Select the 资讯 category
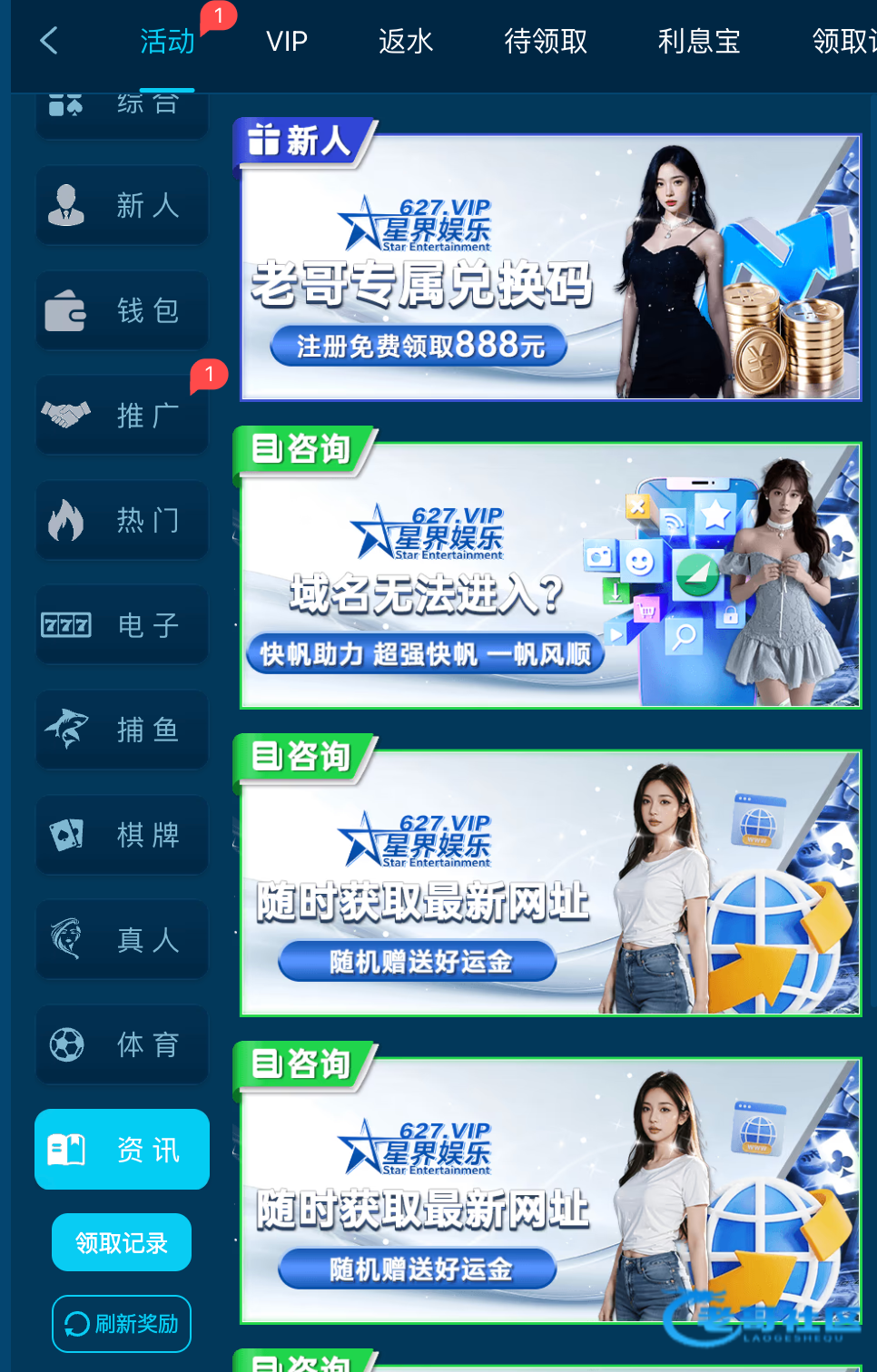 [x=123, y=1150]
